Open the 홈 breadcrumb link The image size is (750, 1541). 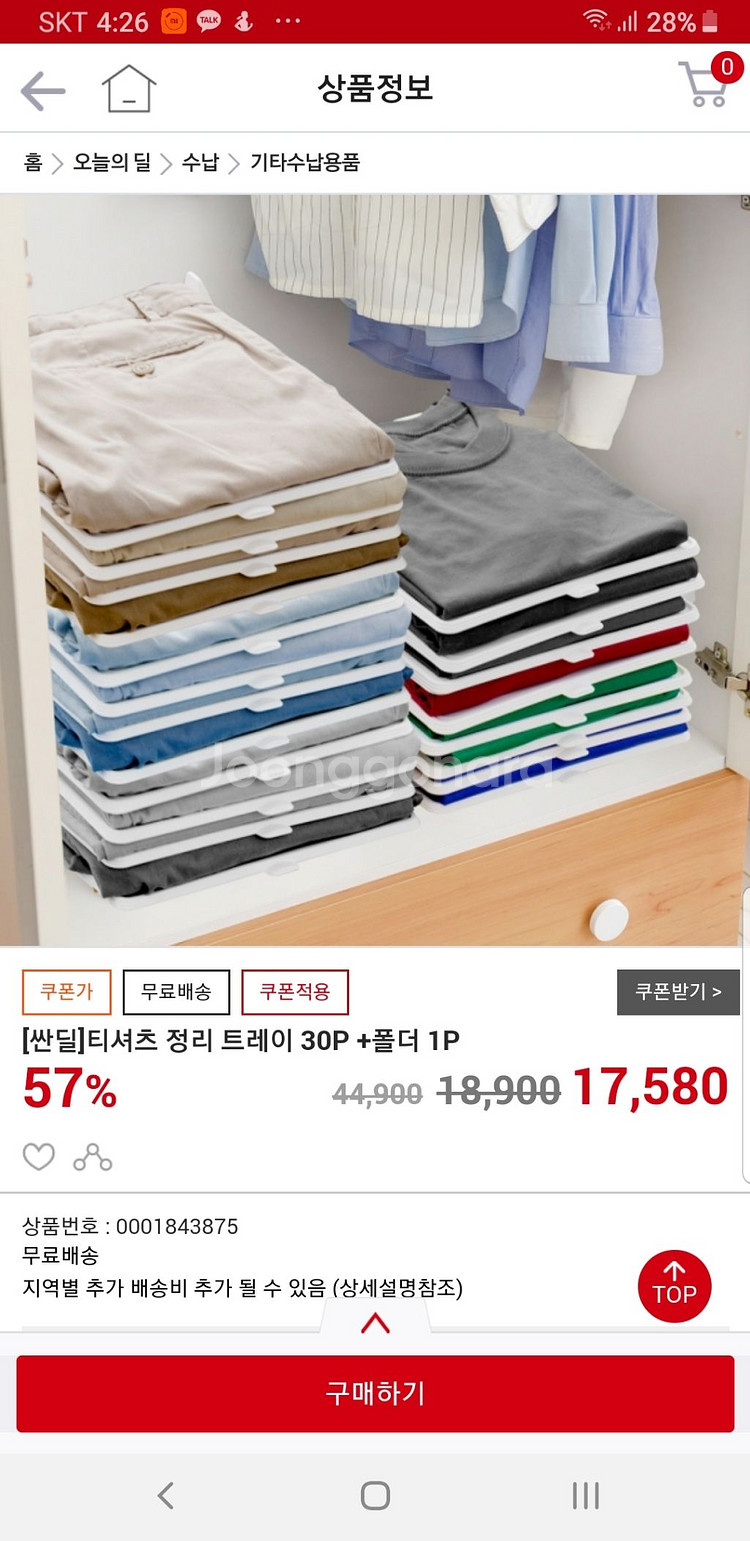point(33,162)
